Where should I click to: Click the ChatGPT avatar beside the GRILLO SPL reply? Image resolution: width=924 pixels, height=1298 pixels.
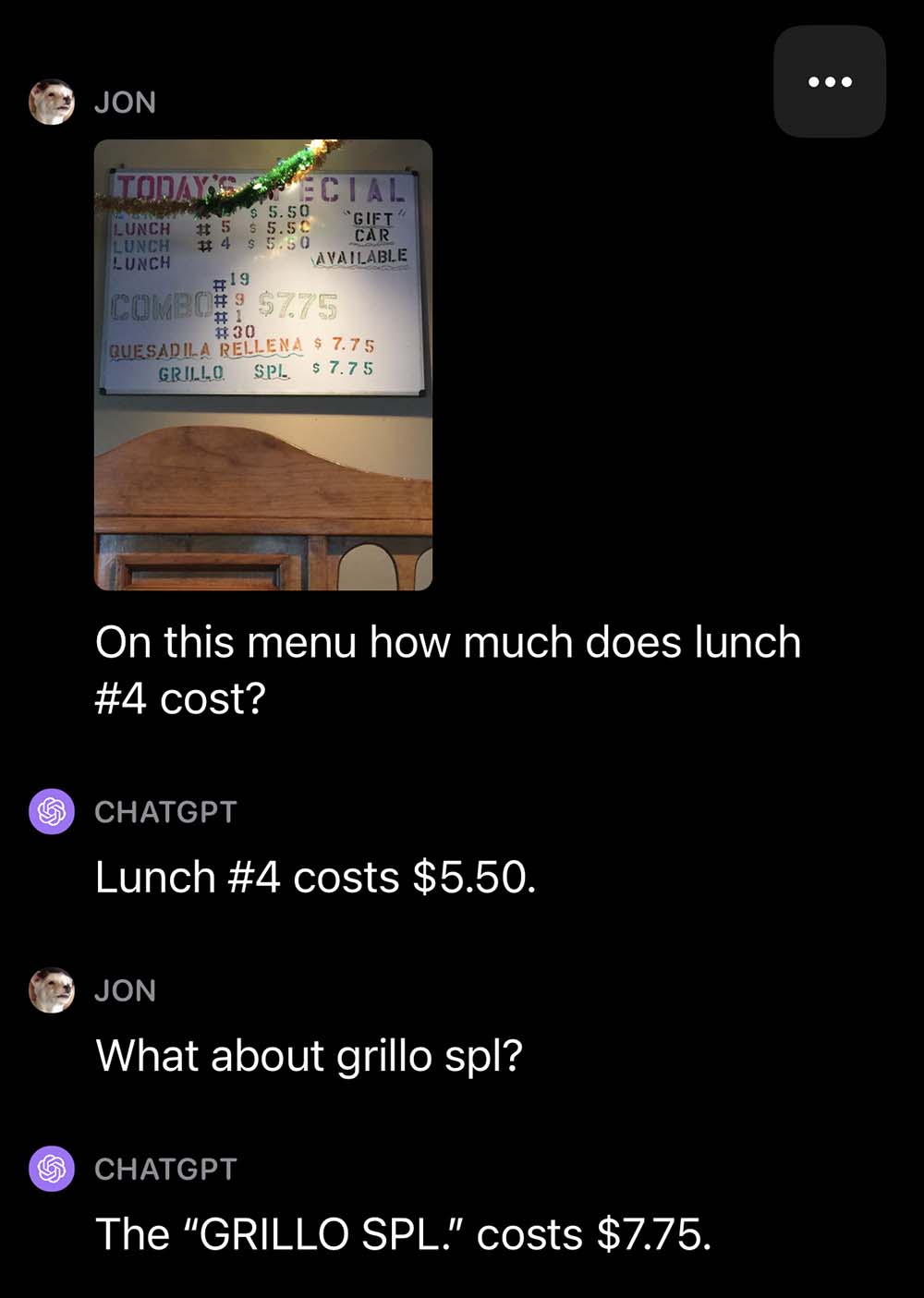tap(53, 1169)
